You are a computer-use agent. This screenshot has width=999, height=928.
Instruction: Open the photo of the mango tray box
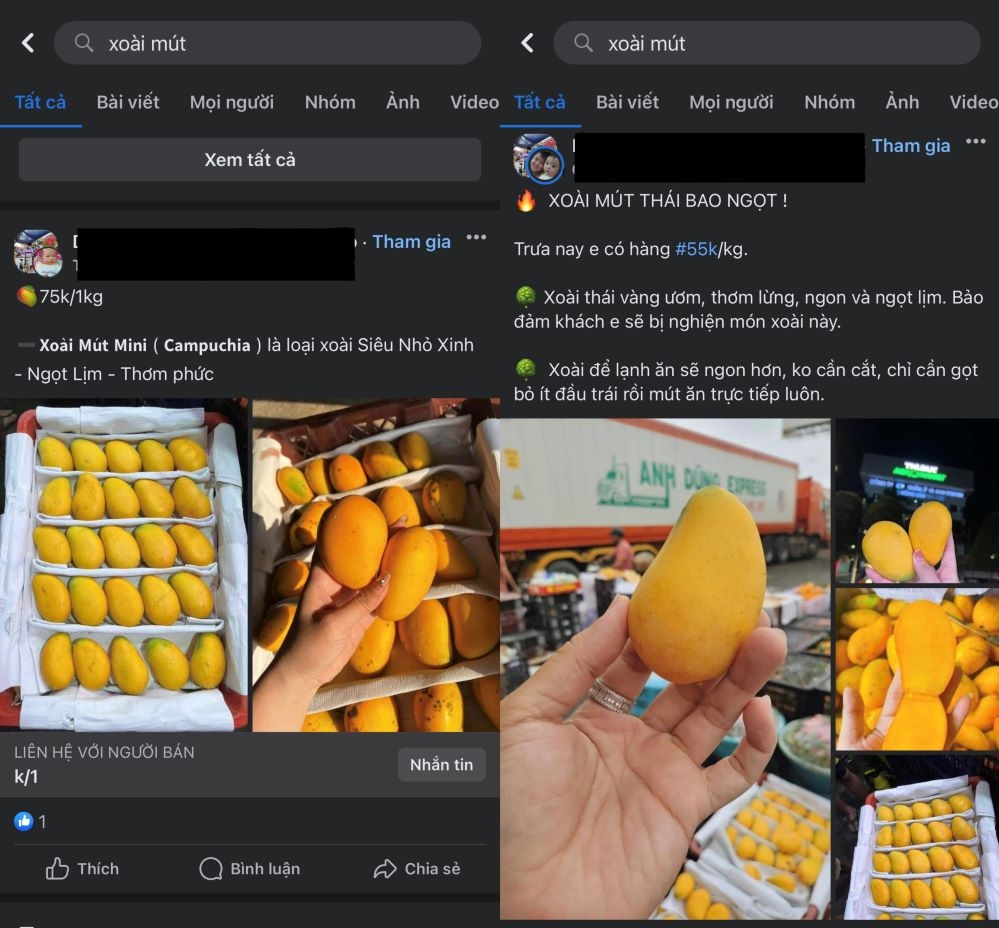tap(124, 565)
